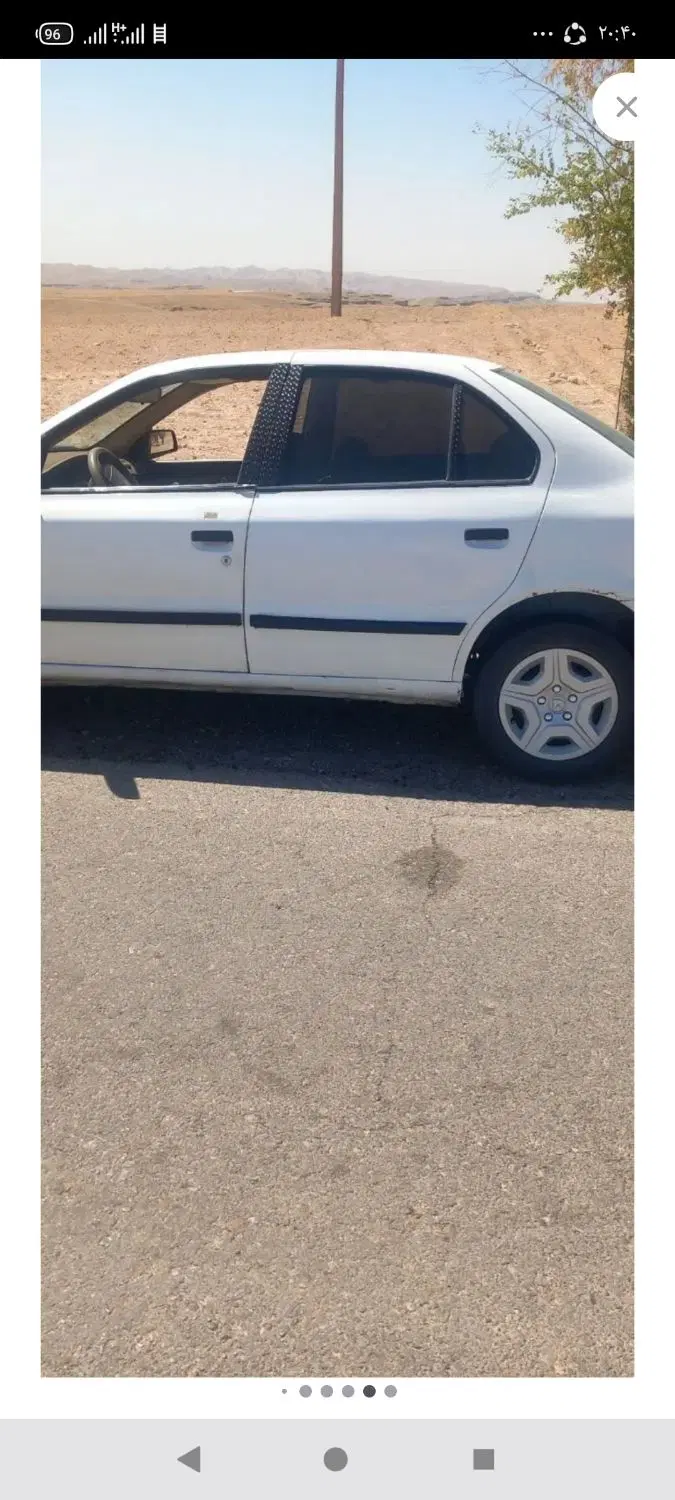Close the full-screen photo viewer
This screenshot has height=1500, width=675.
(x=627, y=107)
